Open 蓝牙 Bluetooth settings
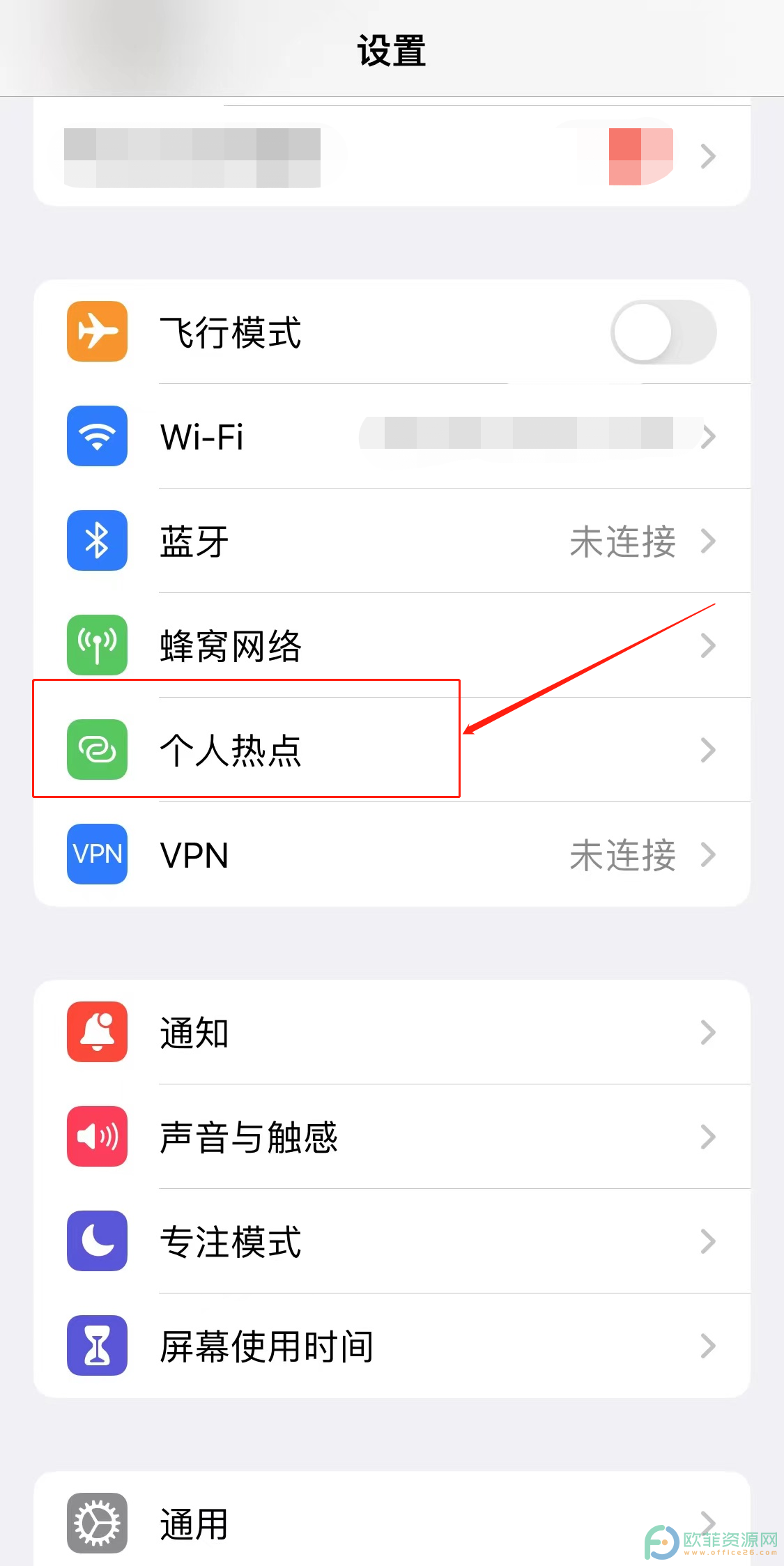Image resolution: width=784 pixels, height=1566 pixels. pyautogui.click(x=392, y=541)
